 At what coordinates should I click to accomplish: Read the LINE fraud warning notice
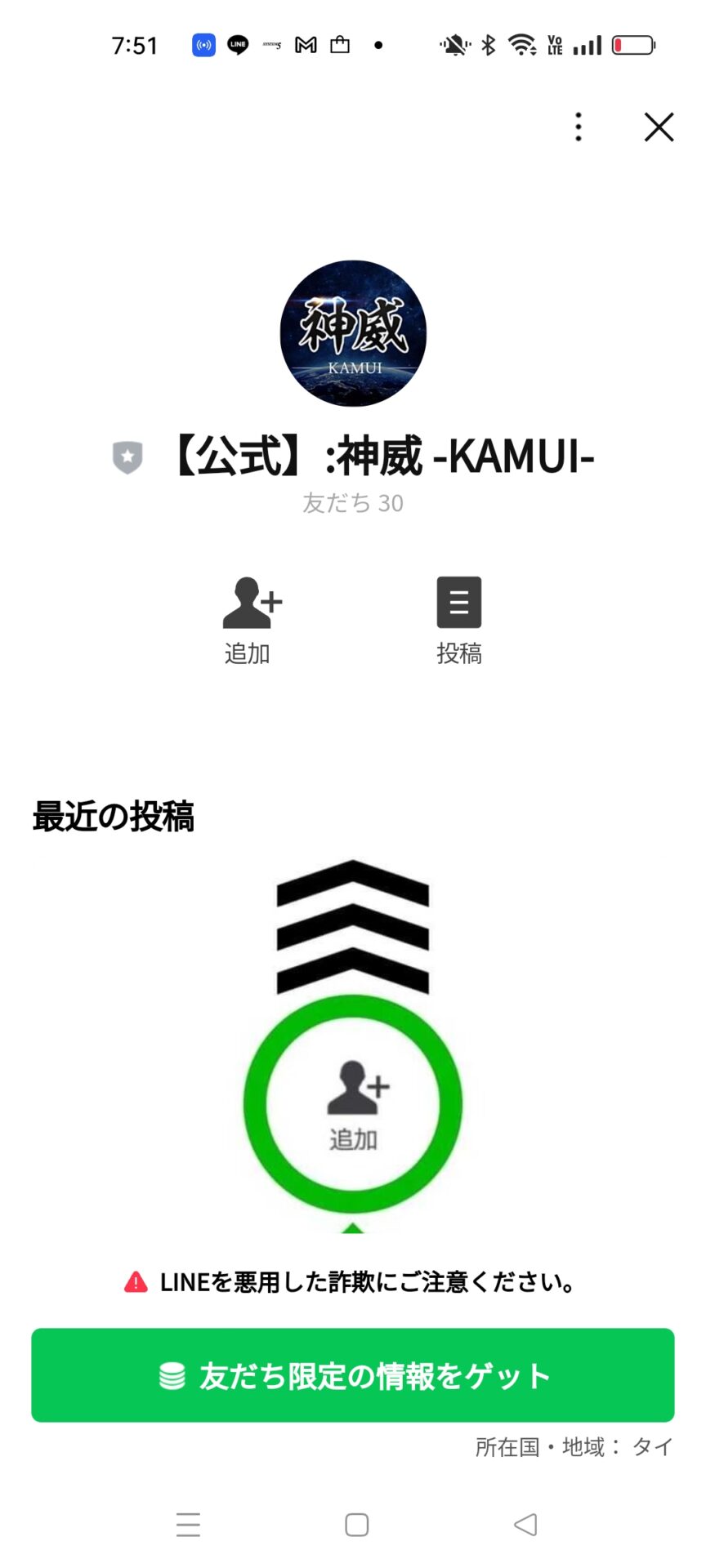click(353, 1282)
